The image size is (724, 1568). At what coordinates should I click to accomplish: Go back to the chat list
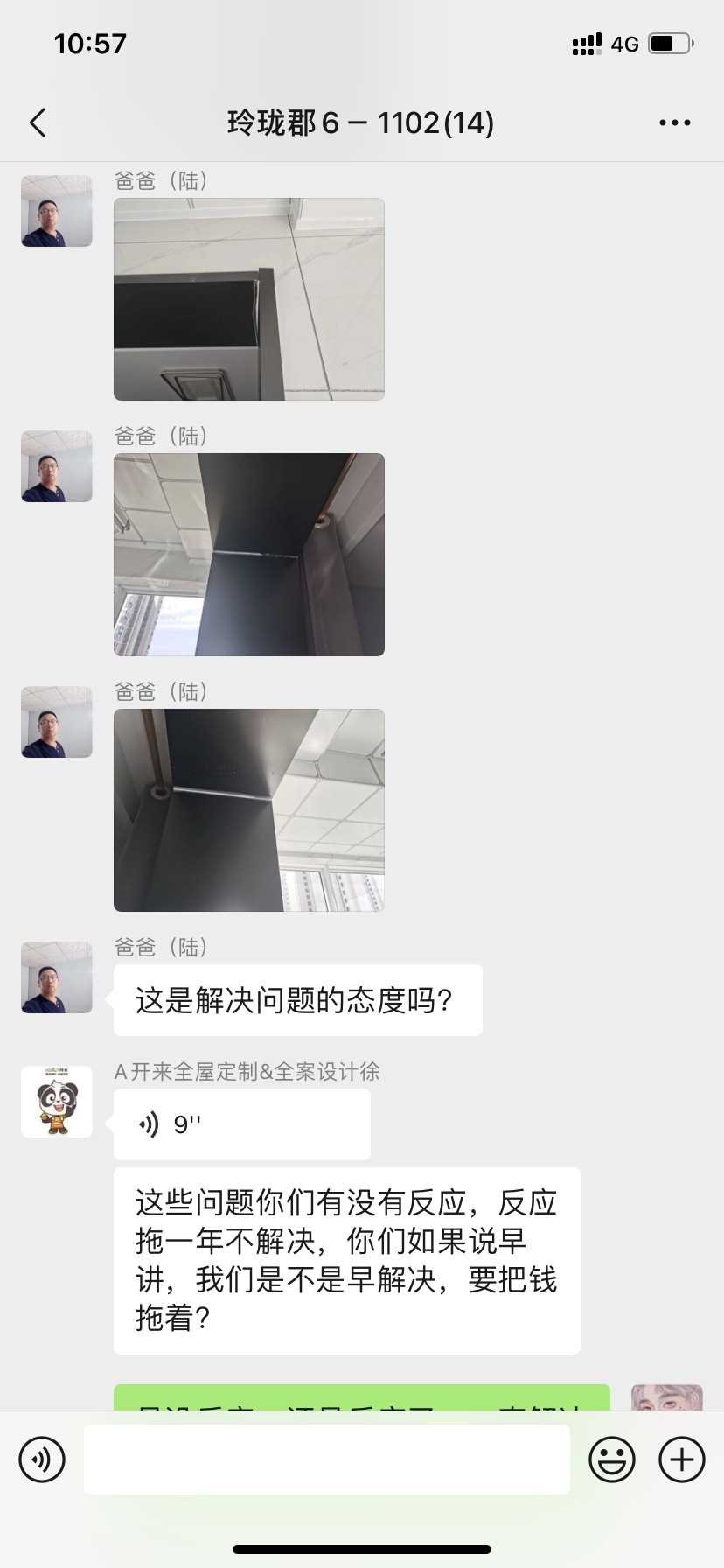38,123
